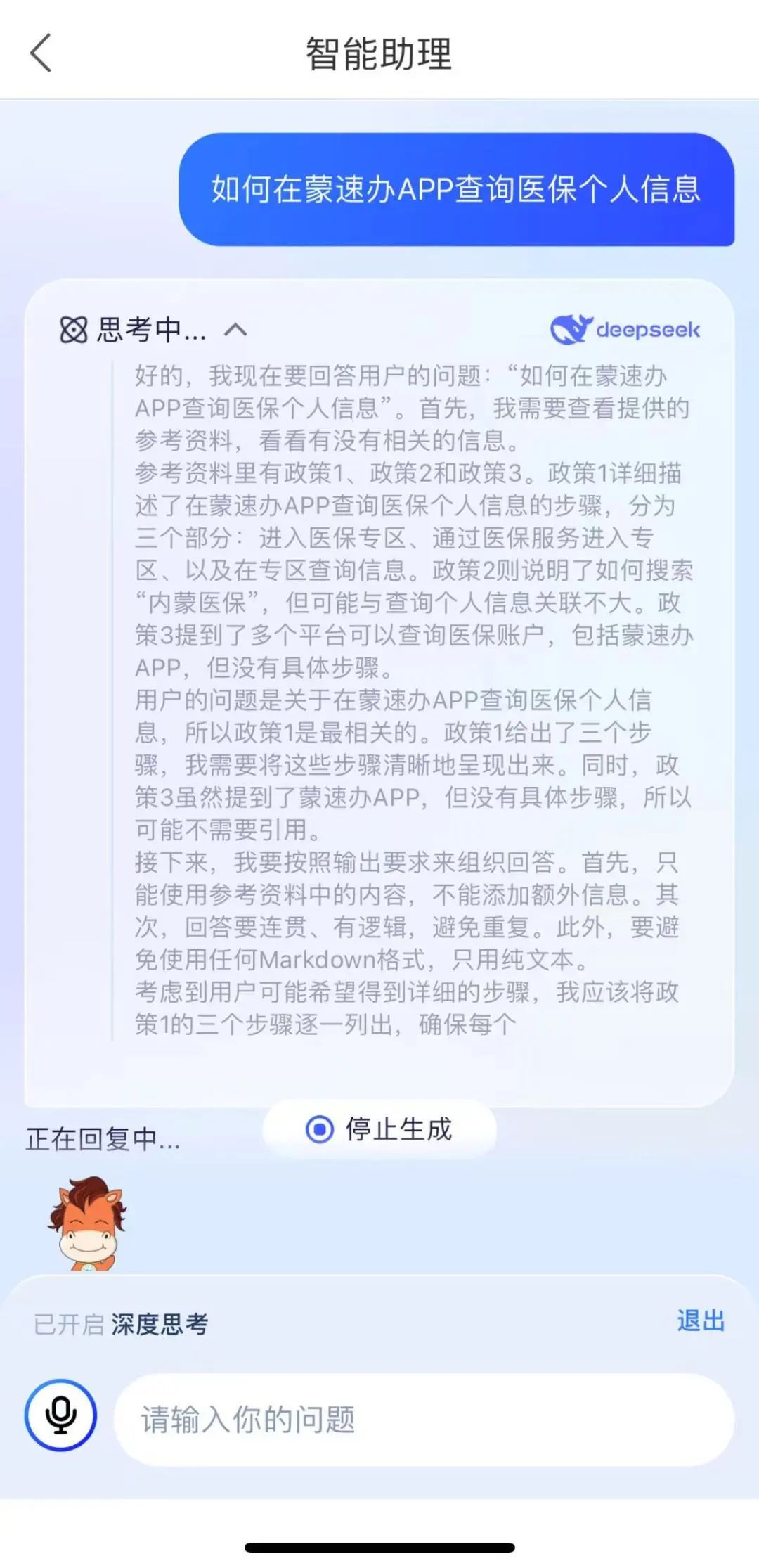Collapse the 思考中 reasoning section
Screen dimensions: 759x1568
pos(235,330)
